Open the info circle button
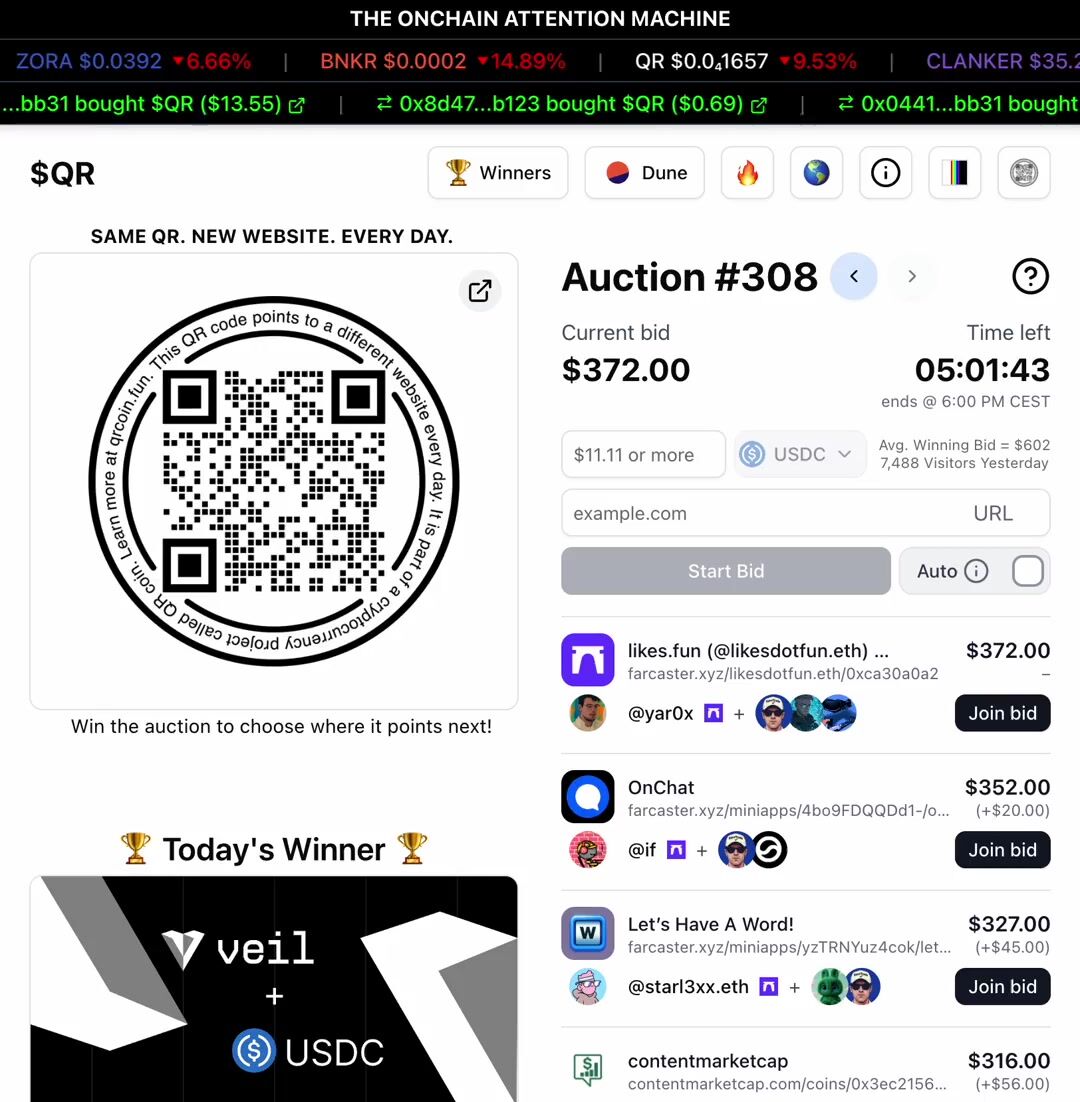The width and height of the screenshot is (1080, 1102). 885,173
